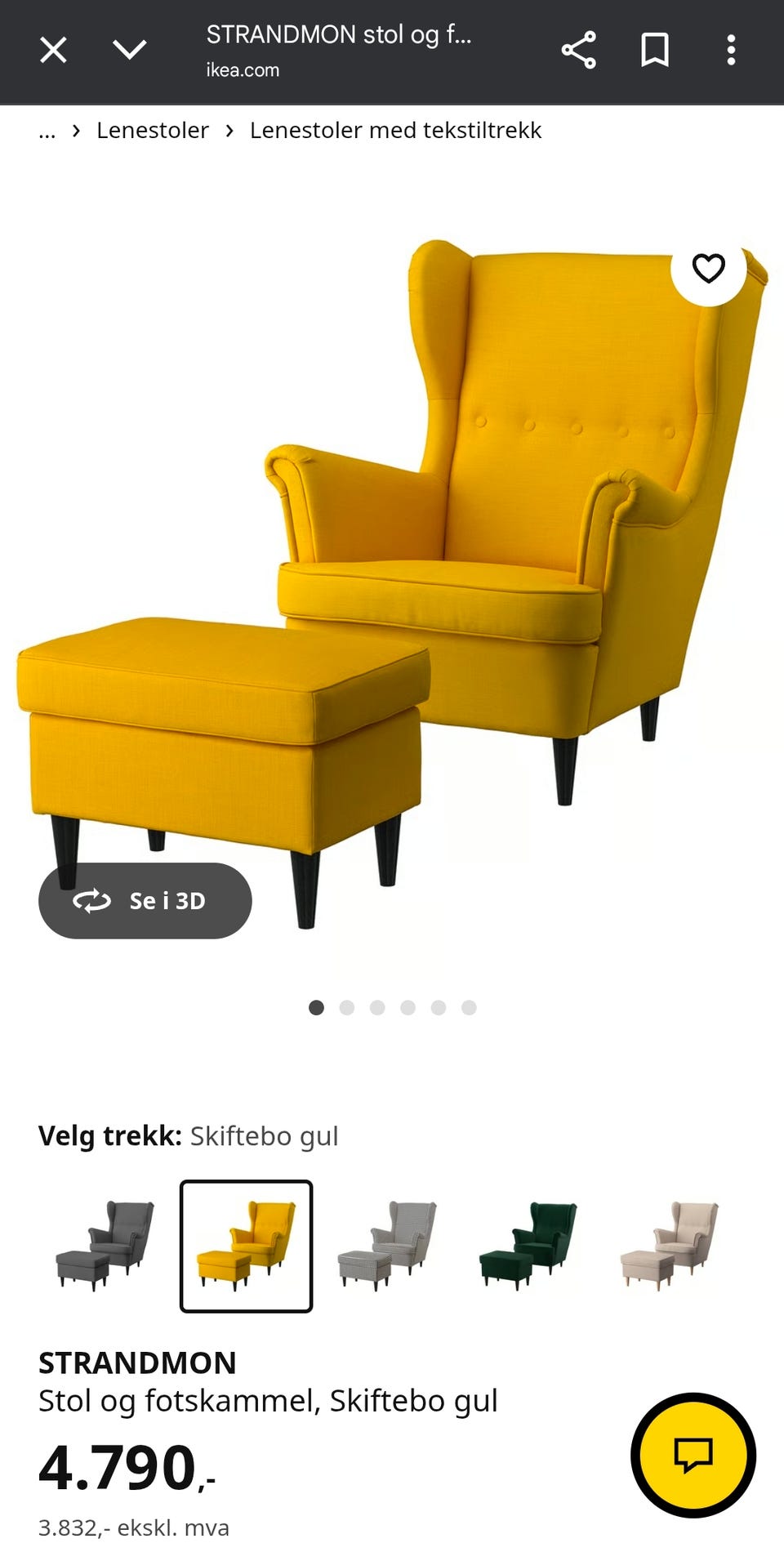This screenshot has width=784, height=1543.
Task: Activate the first carousel dot indicator
Action: coord(317,1008)
